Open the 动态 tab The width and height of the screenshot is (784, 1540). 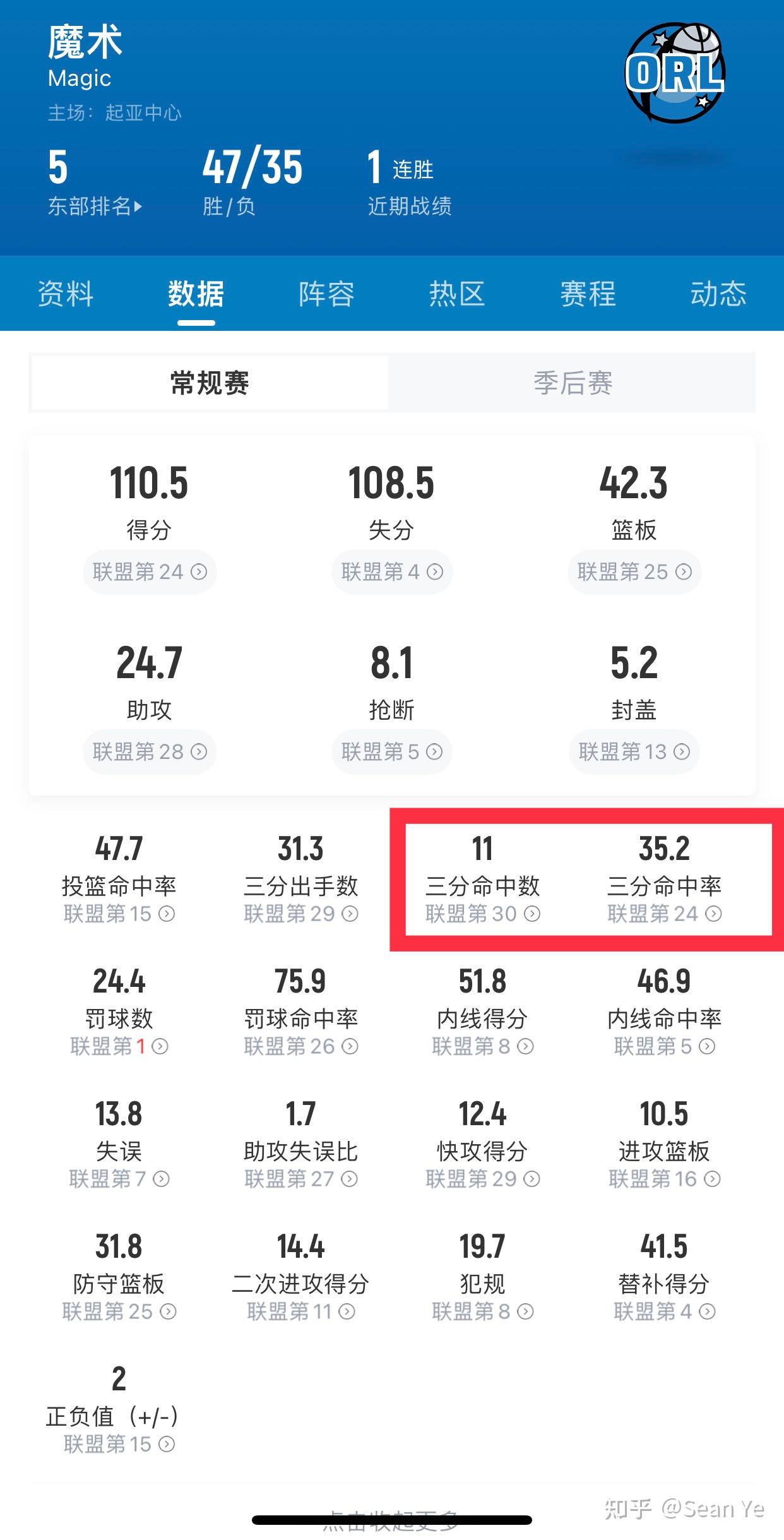(718, 294)
